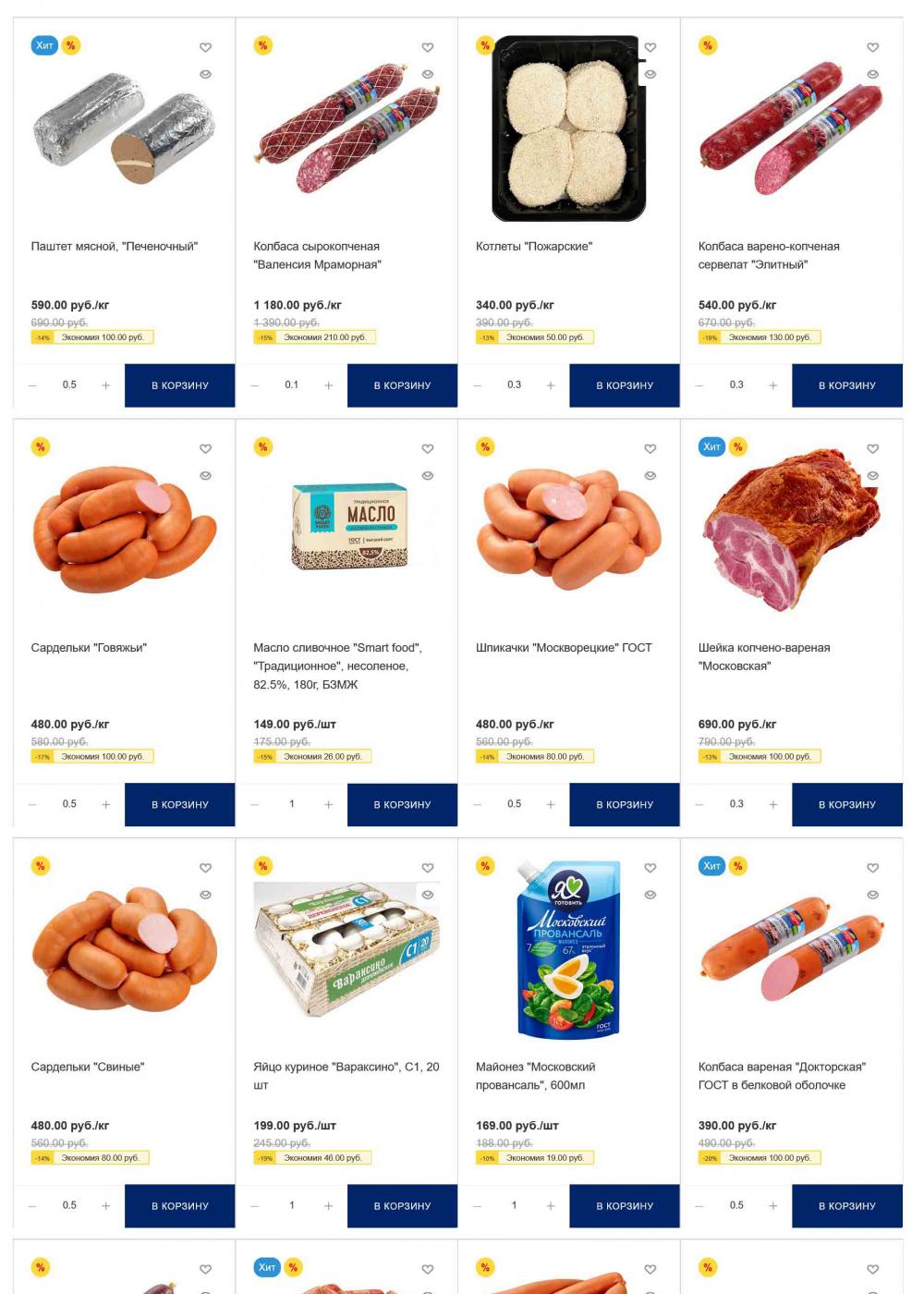The image size is (924, 1294).
Task: Add Паштет мясной Печеночный to cart
Action: [179, 385]
